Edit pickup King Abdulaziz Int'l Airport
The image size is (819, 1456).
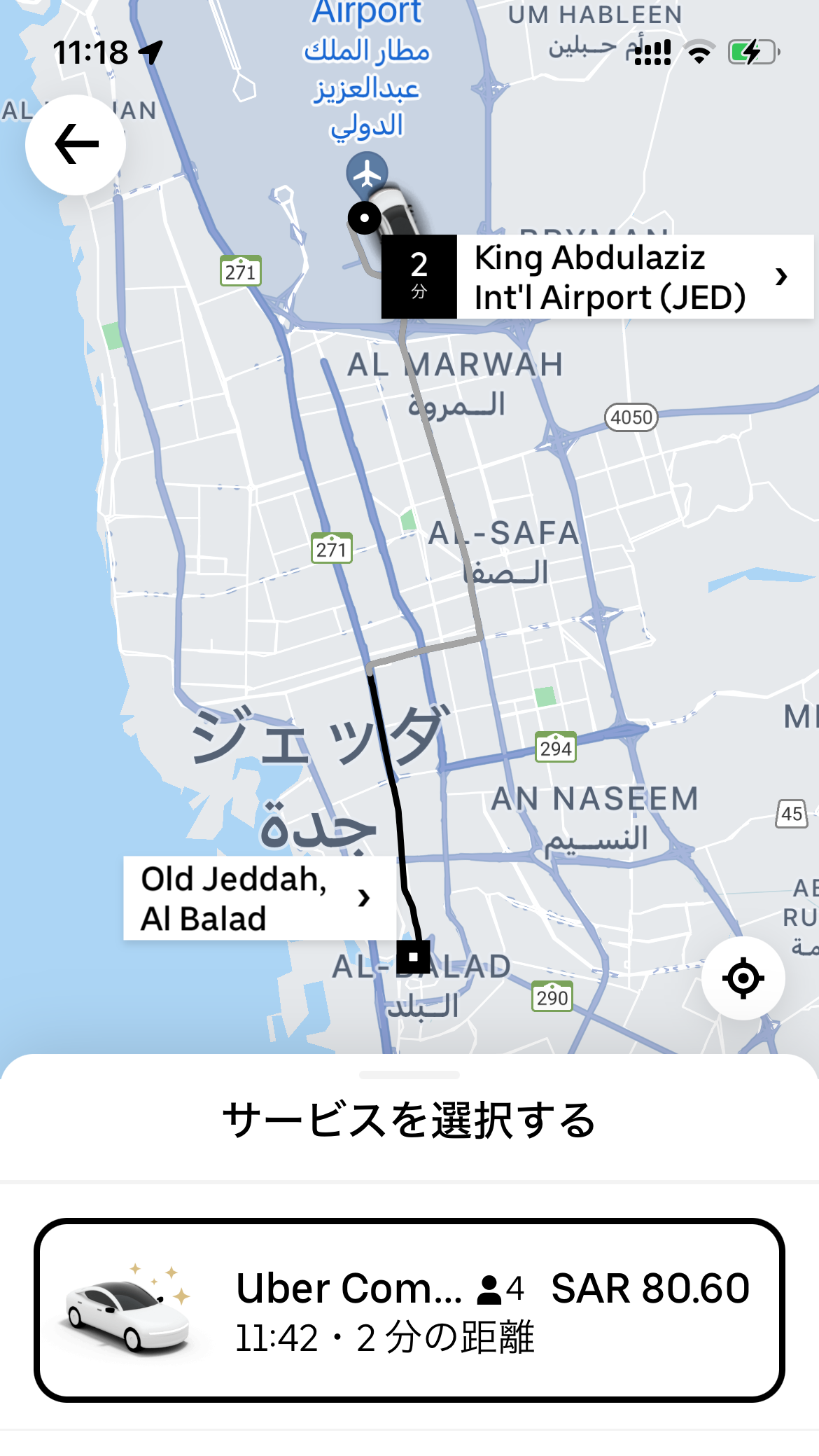(609, 277)
